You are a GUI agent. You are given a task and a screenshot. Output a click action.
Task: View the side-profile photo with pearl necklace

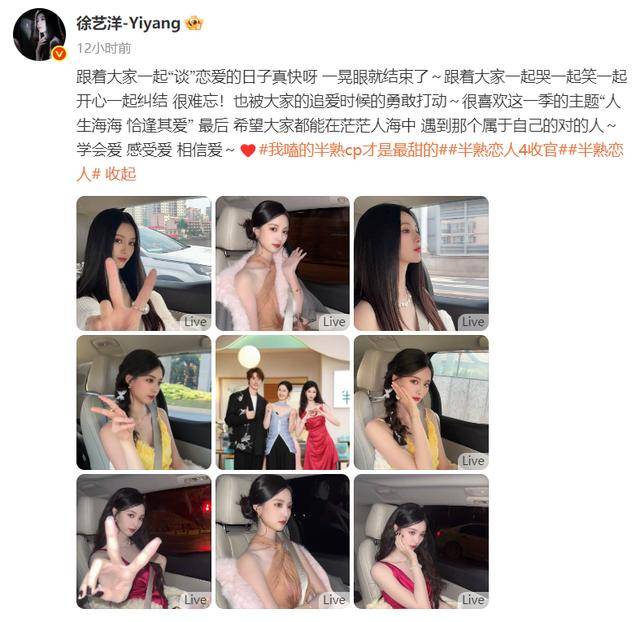[421, 263]
